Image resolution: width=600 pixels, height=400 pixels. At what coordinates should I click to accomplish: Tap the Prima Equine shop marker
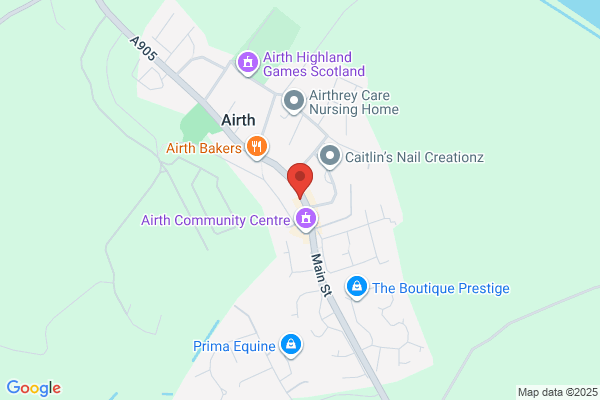coord(291,345)
